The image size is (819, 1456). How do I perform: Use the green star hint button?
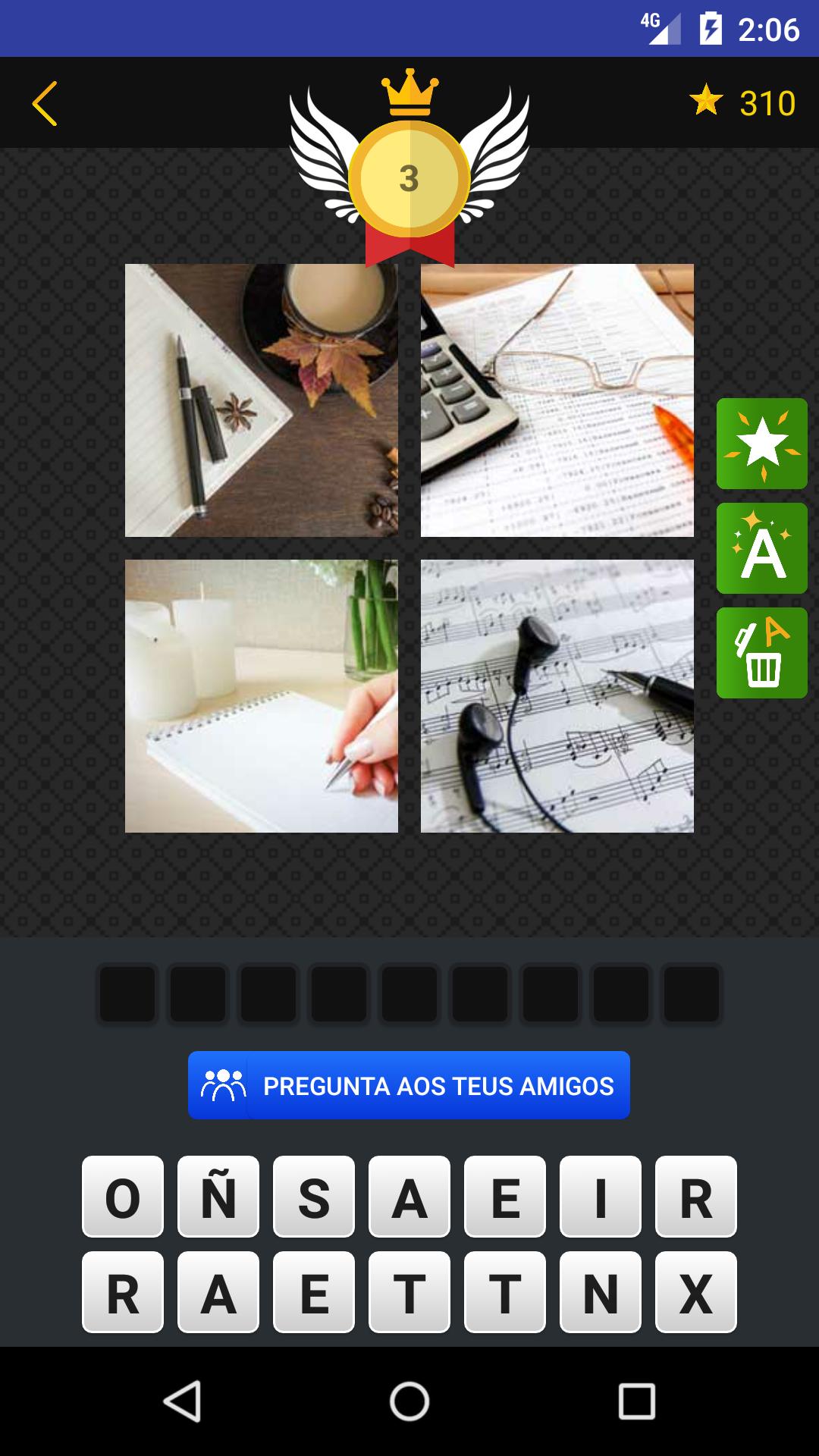click(761, 444)
